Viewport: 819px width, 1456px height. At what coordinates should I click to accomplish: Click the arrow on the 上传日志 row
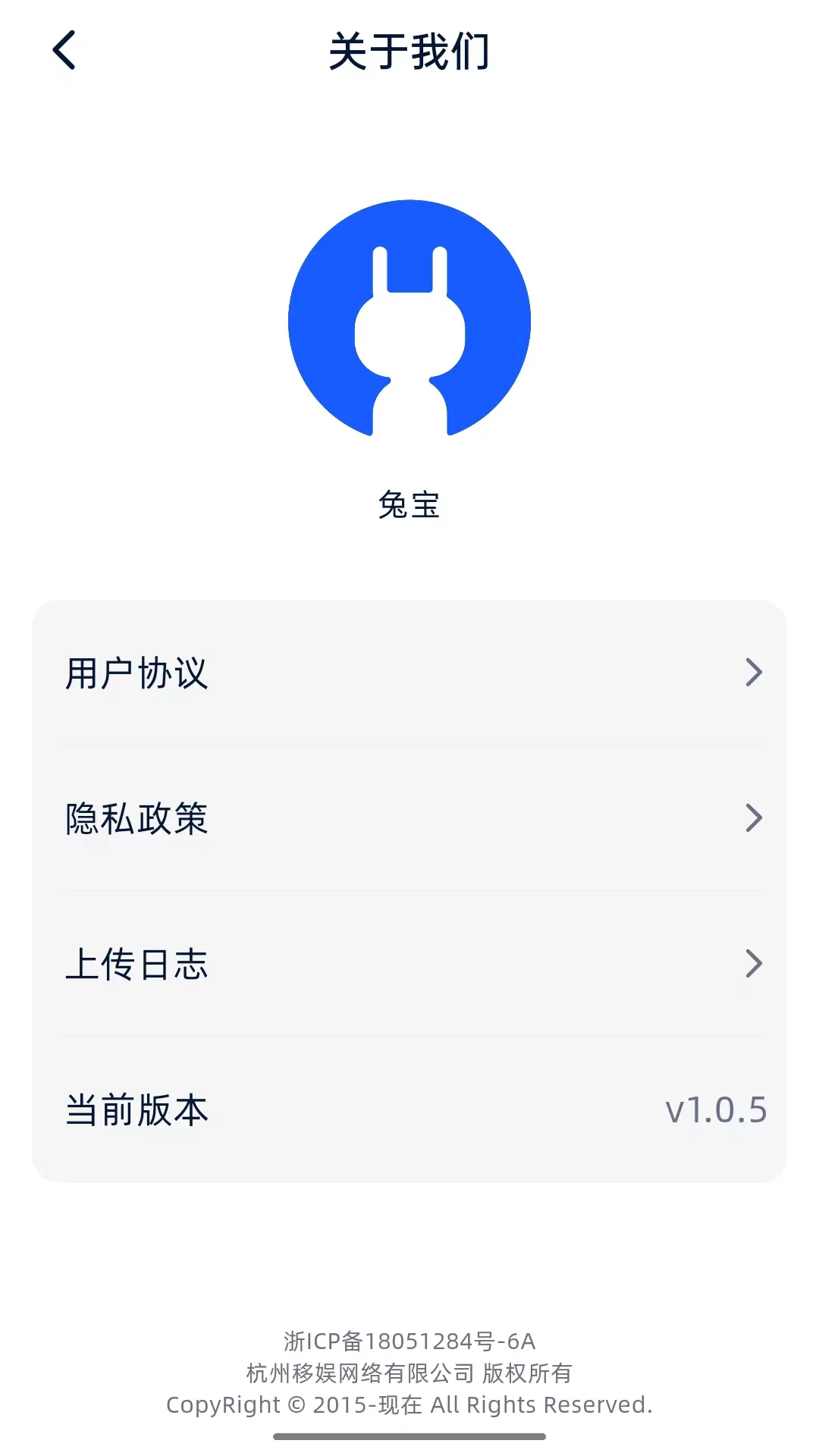click(753, 964)
